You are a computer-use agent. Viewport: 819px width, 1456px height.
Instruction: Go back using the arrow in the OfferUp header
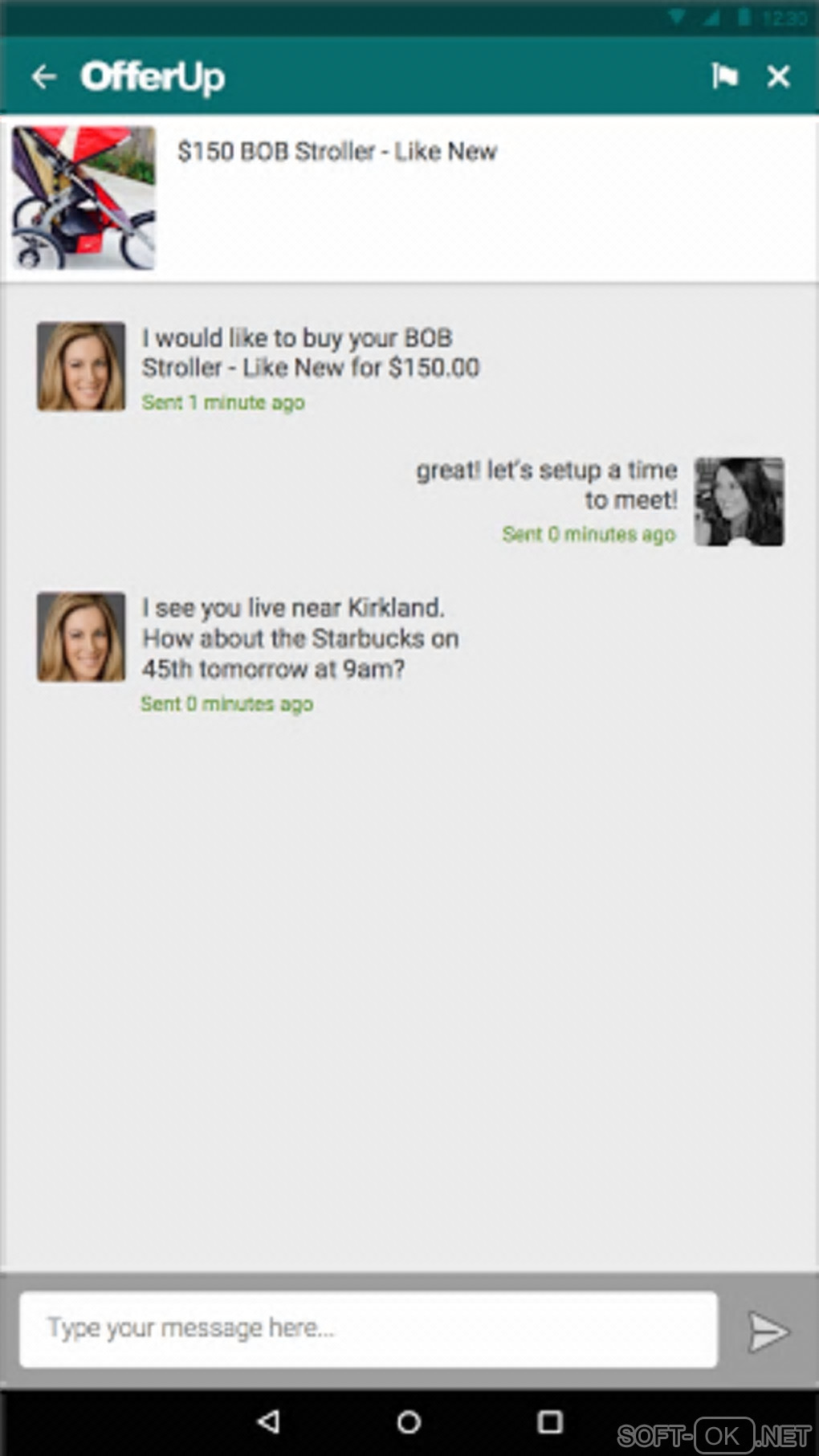pos(44,77)
